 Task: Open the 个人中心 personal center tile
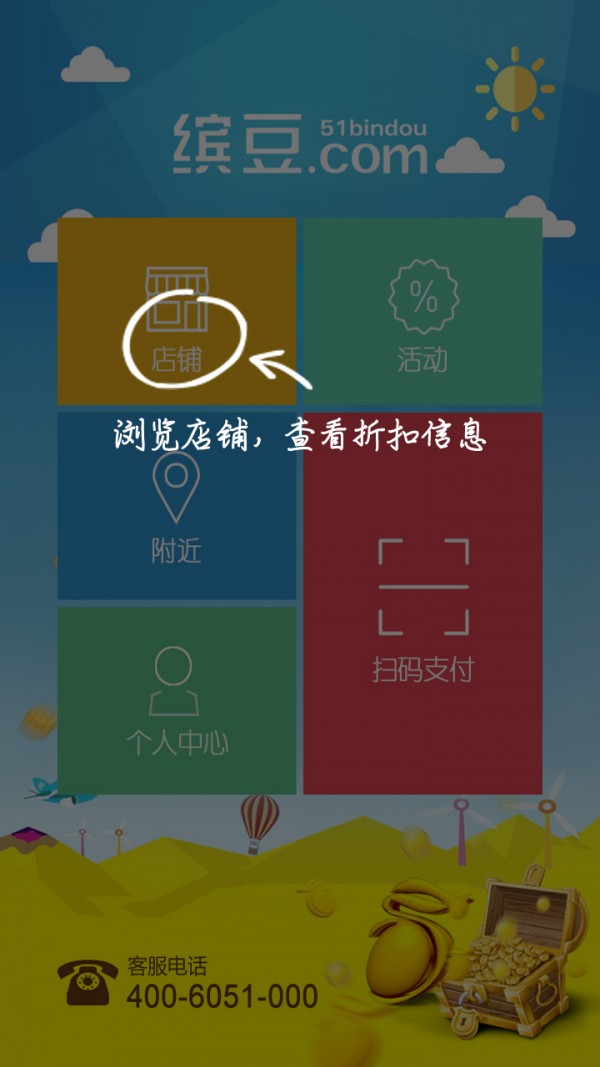[x=177, y=700]
